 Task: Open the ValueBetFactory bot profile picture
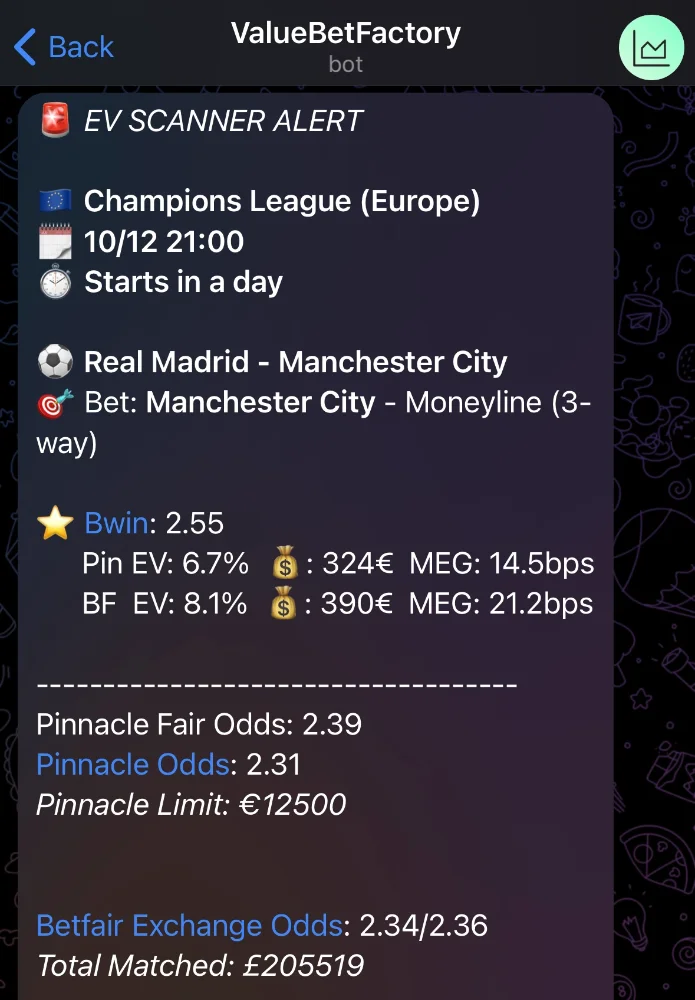point(651,47)
